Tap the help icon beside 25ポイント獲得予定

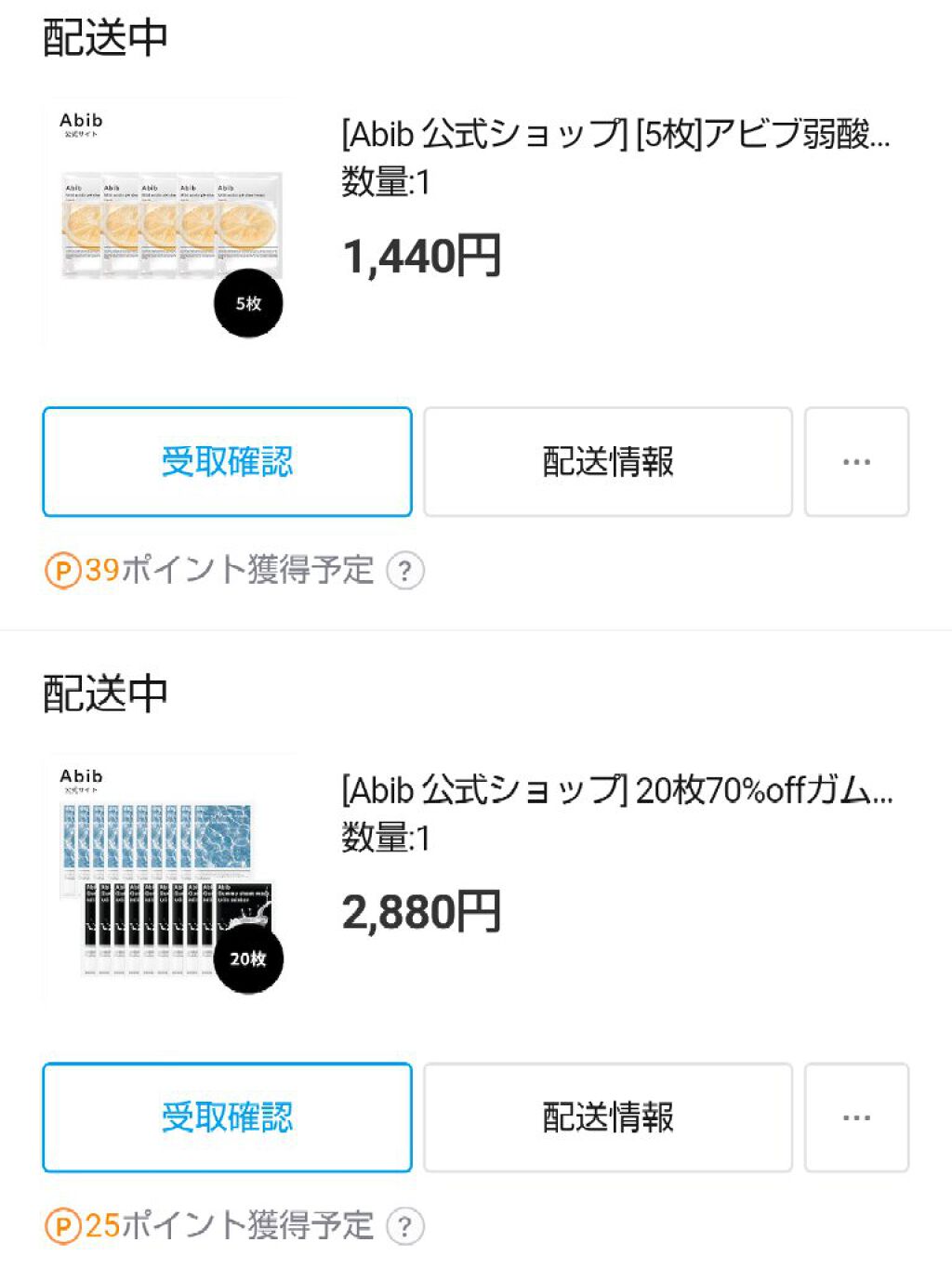[x=404, y=1225]
